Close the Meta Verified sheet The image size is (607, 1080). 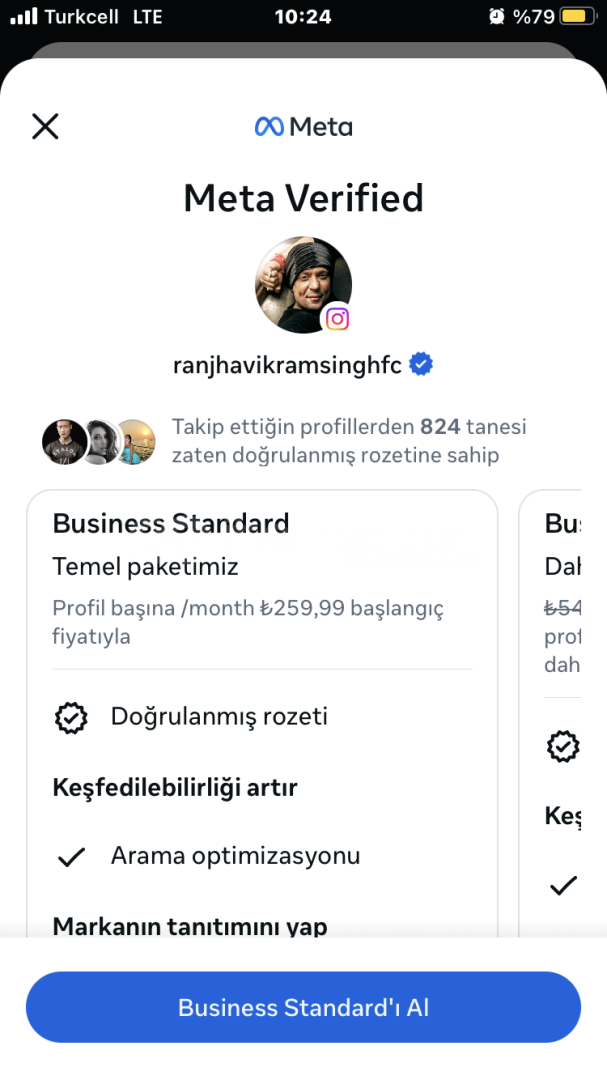pyautogui.click(x=45, y=126)
